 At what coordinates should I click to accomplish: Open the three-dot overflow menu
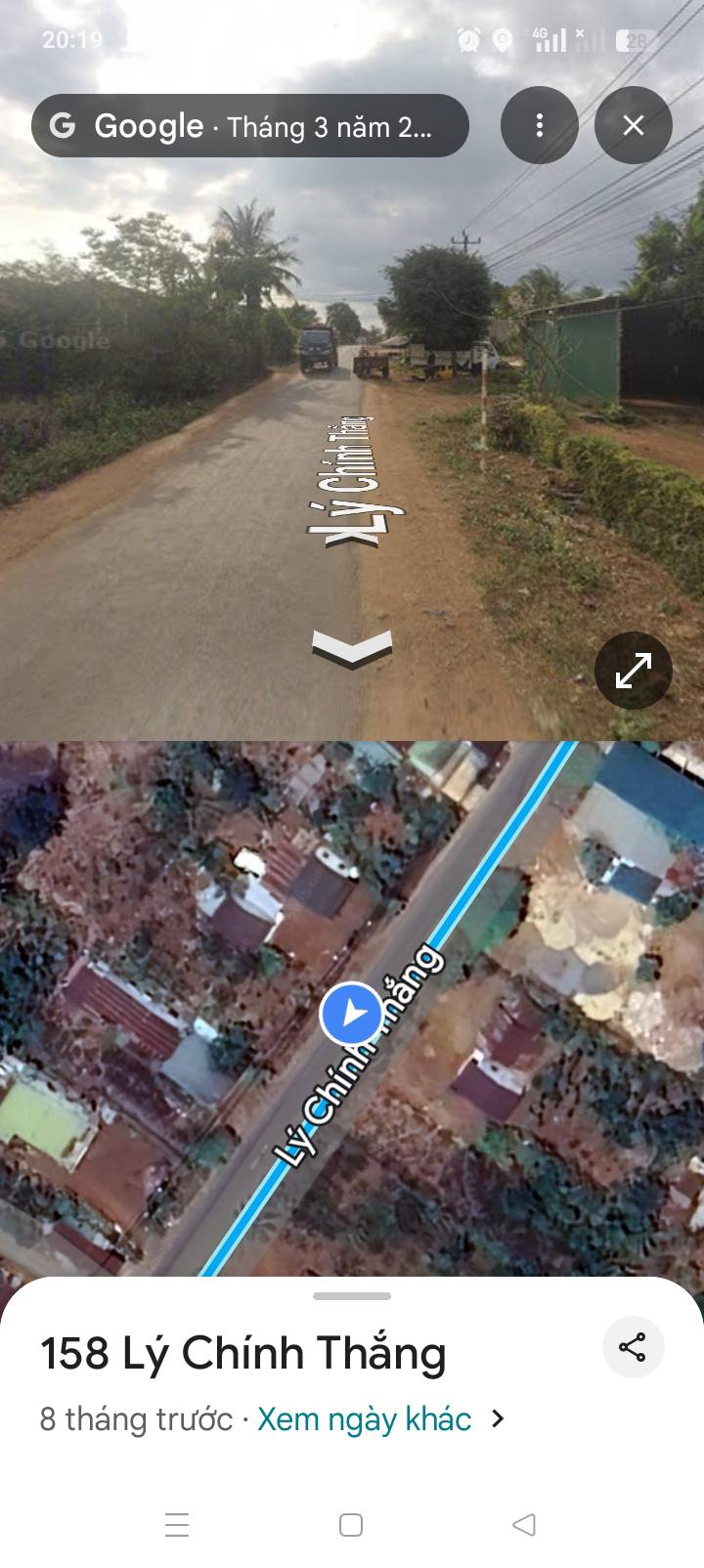tap(539, 125)
